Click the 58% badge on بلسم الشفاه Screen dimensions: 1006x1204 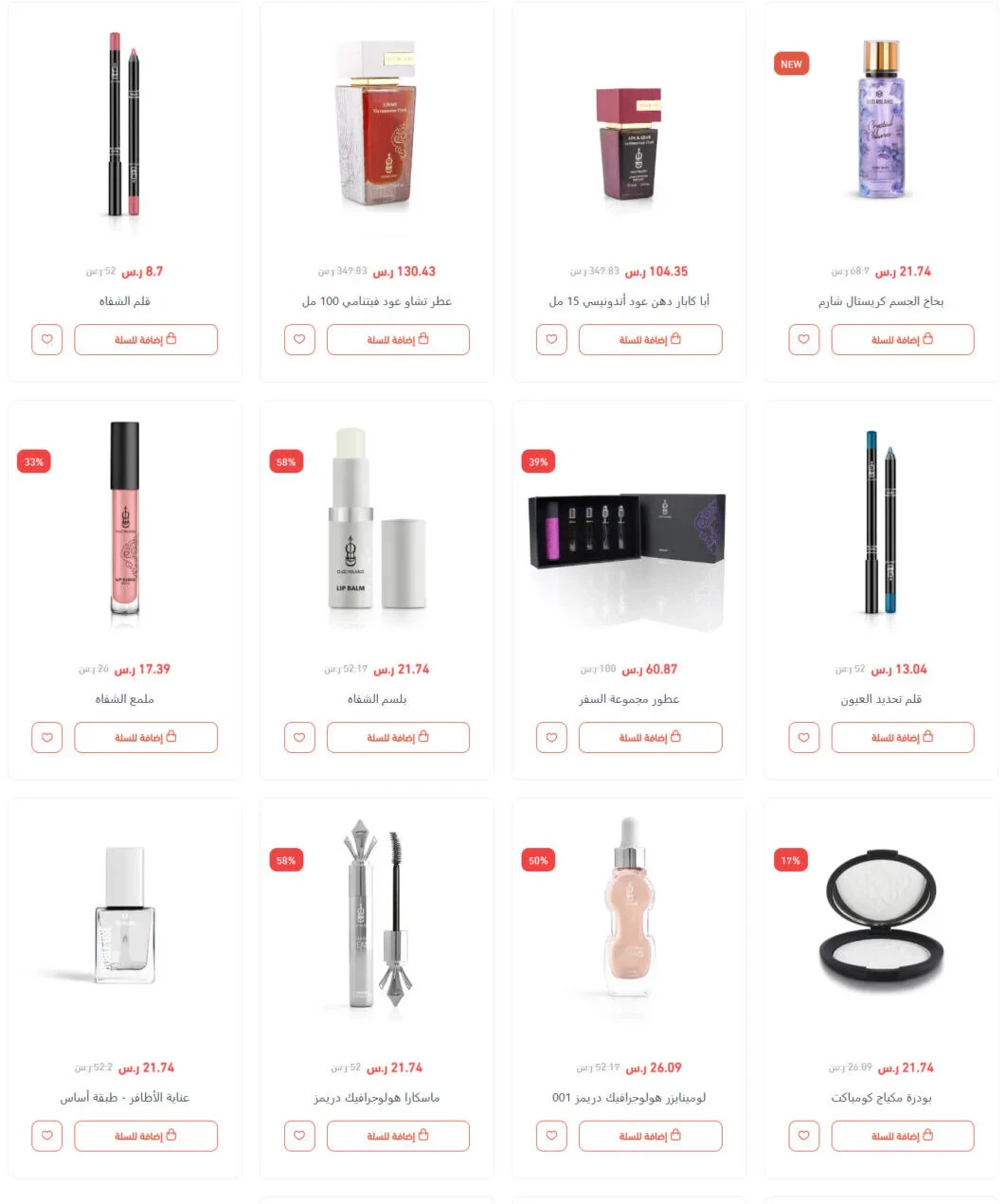point(285,461)
